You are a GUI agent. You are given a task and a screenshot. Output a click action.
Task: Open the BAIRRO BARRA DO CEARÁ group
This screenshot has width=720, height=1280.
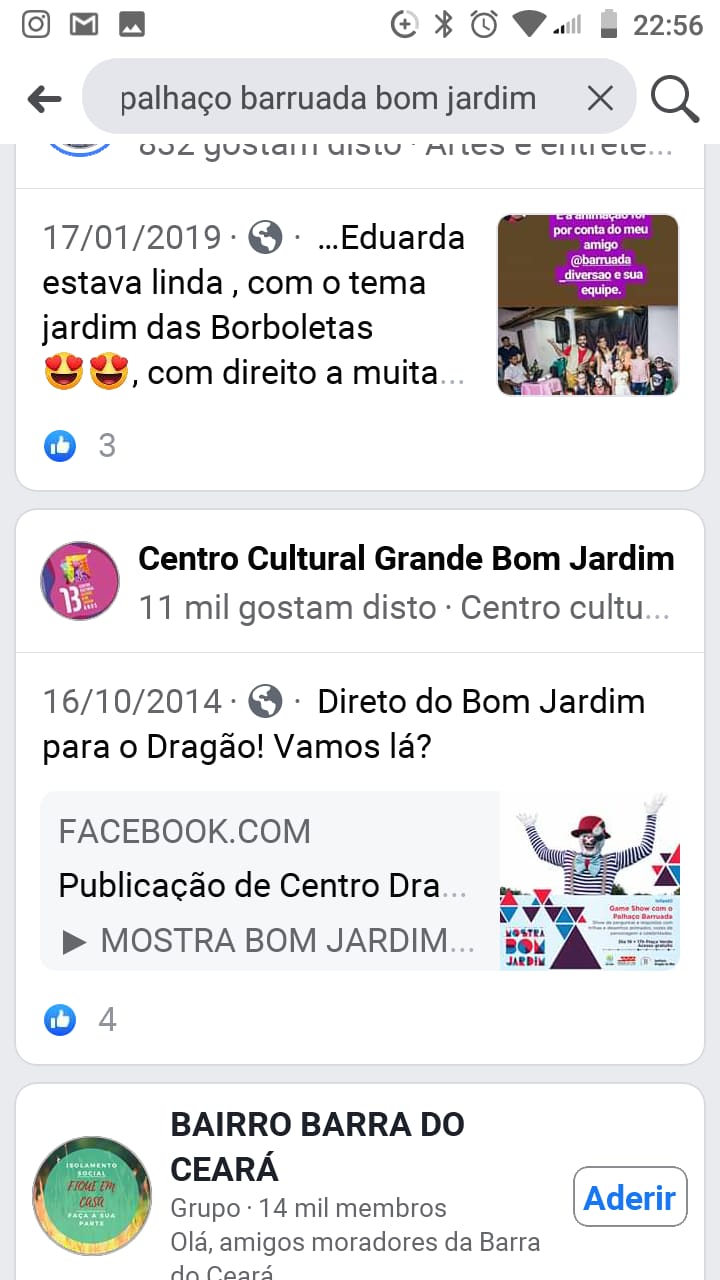318,1146
